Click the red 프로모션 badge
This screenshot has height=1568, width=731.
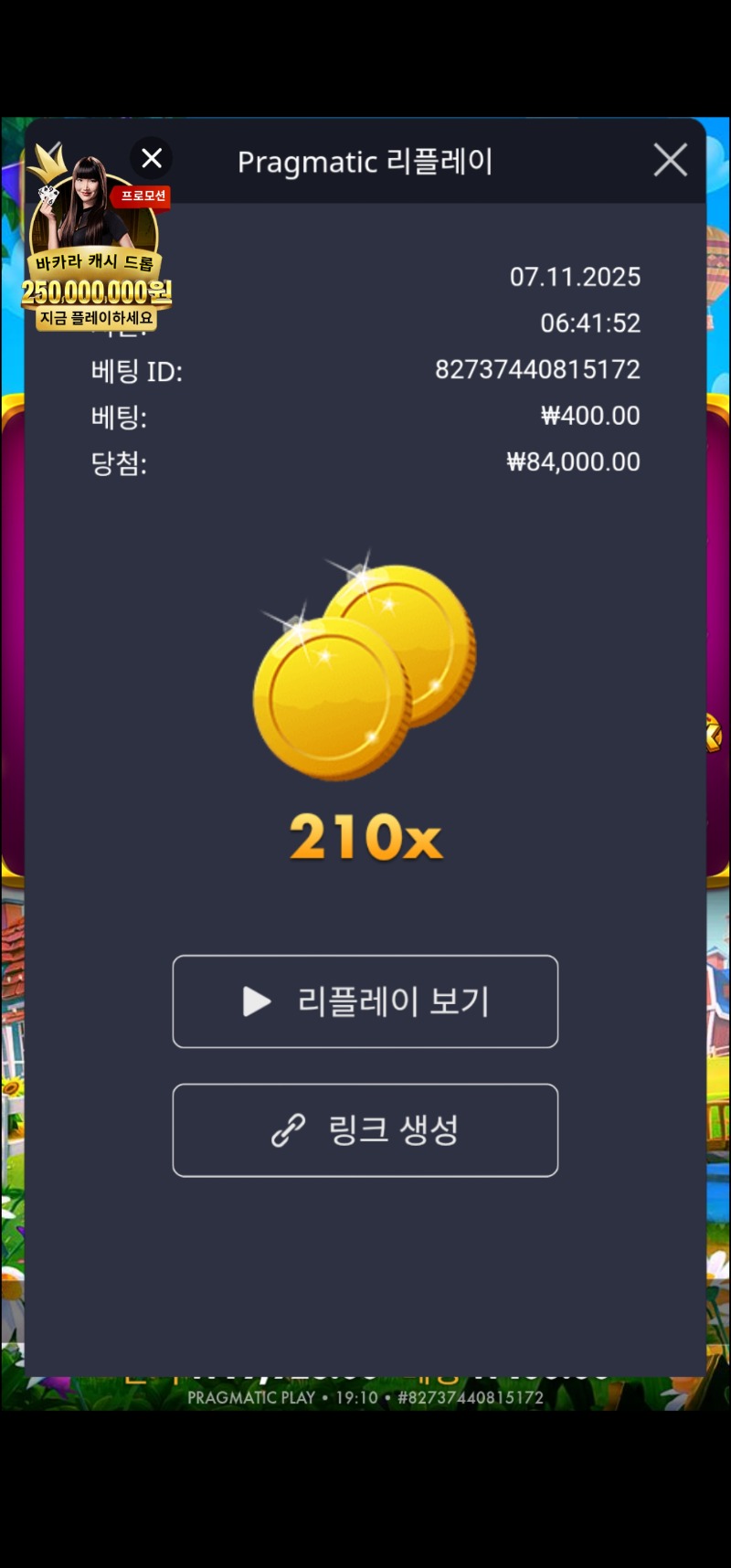point(140,197)
